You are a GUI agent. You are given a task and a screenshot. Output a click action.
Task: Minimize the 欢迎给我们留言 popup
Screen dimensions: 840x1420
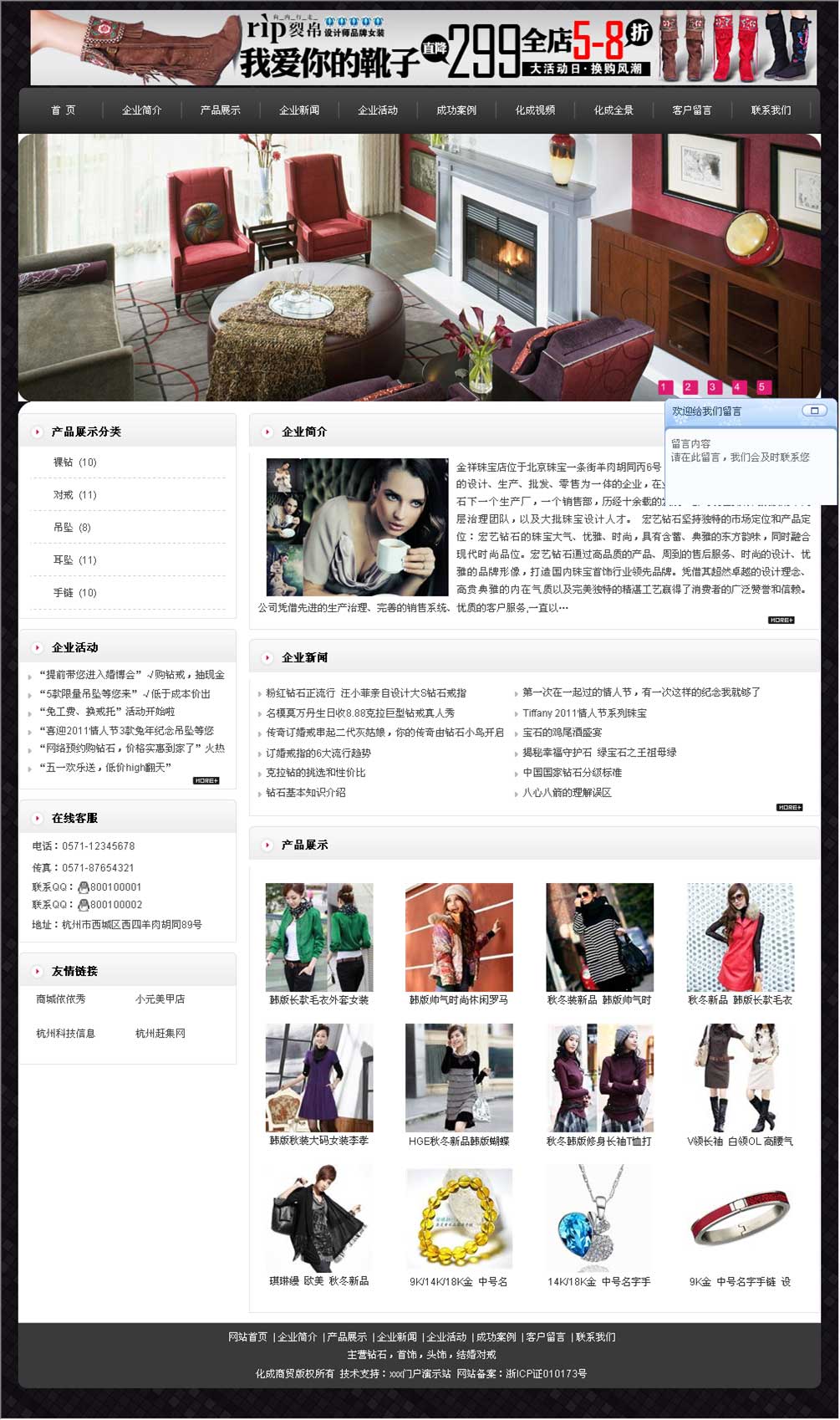(814, 411)
